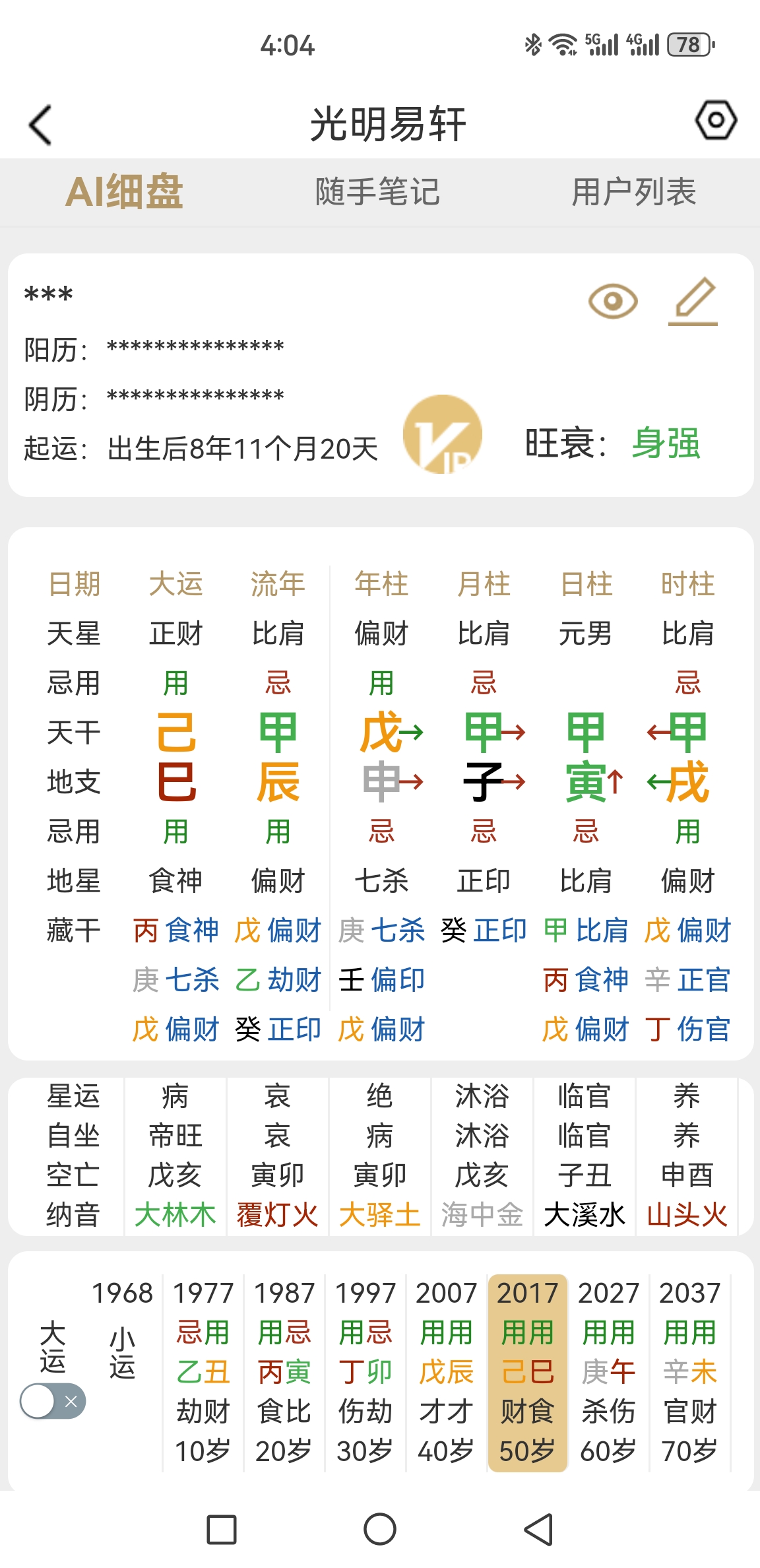Image resolution: width=760 pixels, height=1568 pixels.
Task: Open recent apps from navigation bar
Action: tap(222, 1530)
